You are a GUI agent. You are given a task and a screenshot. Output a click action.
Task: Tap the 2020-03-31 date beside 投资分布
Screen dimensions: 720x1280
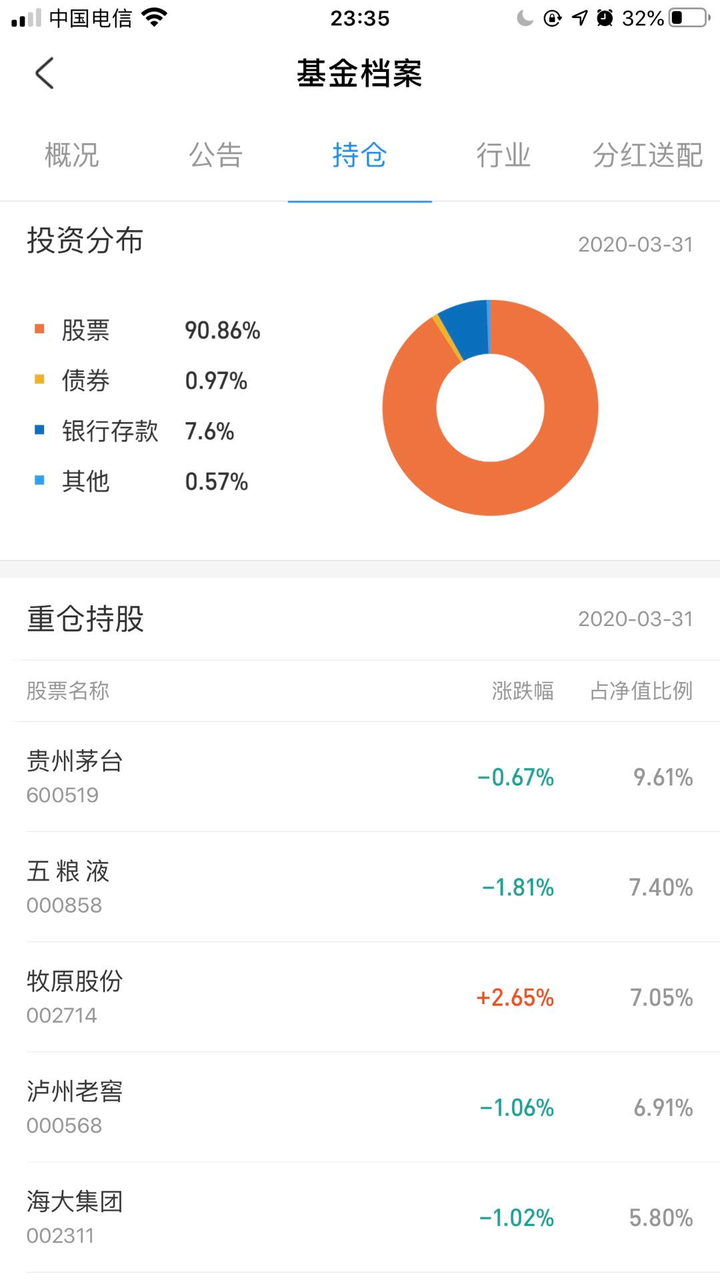(637, 243)
